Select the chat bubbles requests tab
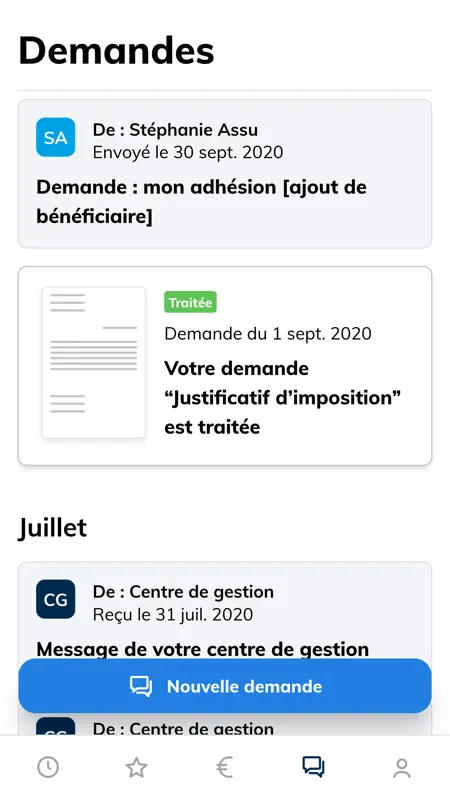The image size is (450, 800). 313,767
